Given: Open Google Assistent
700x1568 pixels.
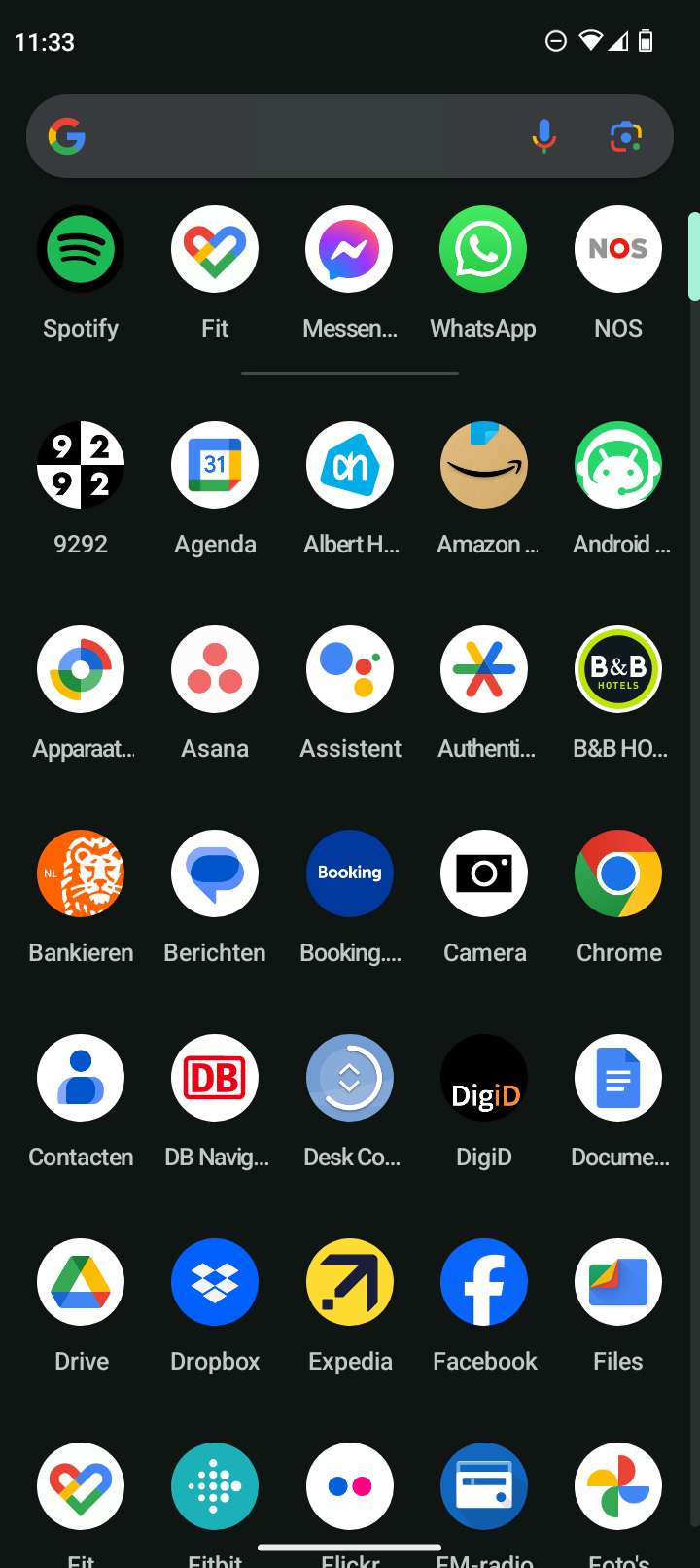Looking at the screenshot, I should (x=349, y=668).
